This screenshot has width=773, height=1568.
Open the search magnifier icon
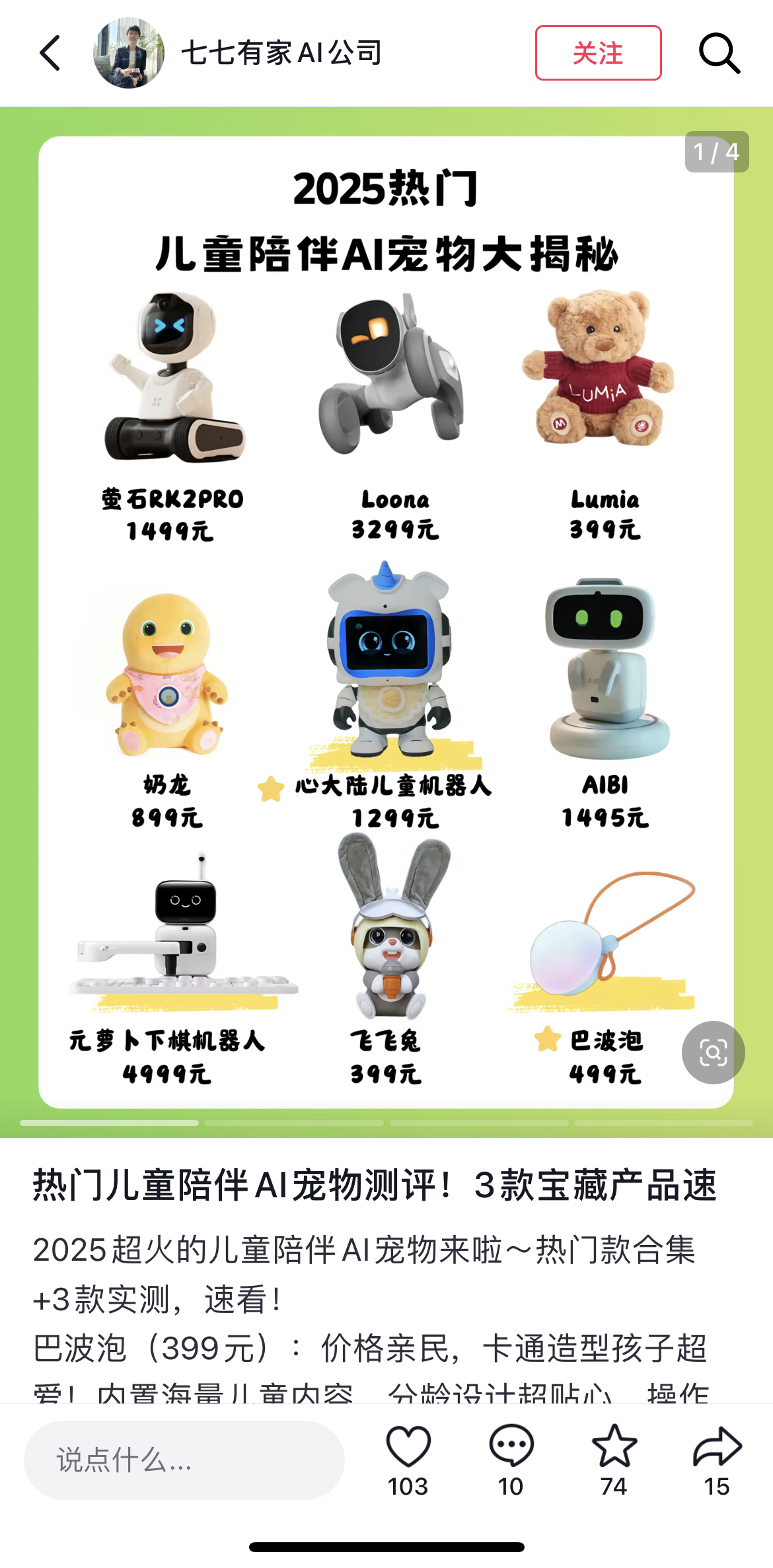pos(719,53)
